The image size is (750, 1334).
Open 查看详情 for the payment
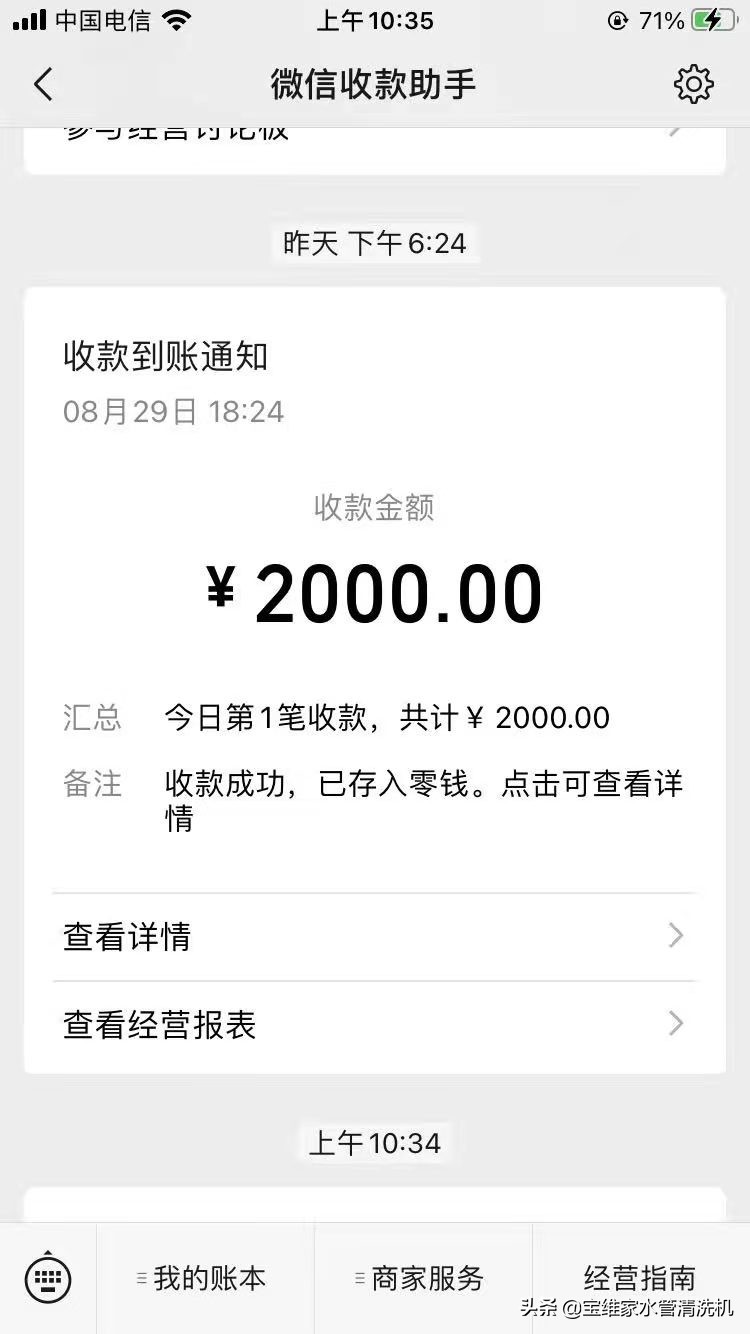coord(374,937)
